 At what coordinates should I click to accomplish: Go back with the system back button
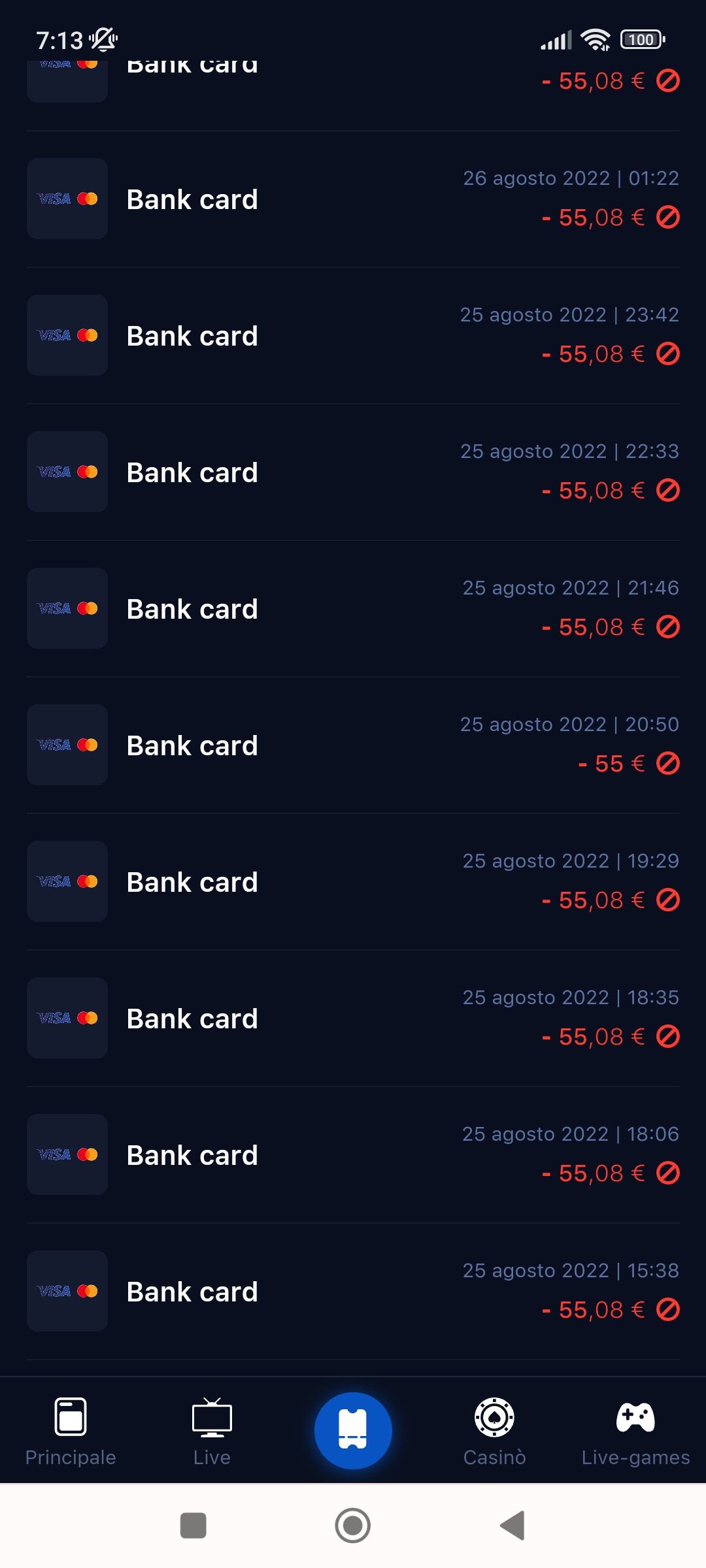(513, 1526)
